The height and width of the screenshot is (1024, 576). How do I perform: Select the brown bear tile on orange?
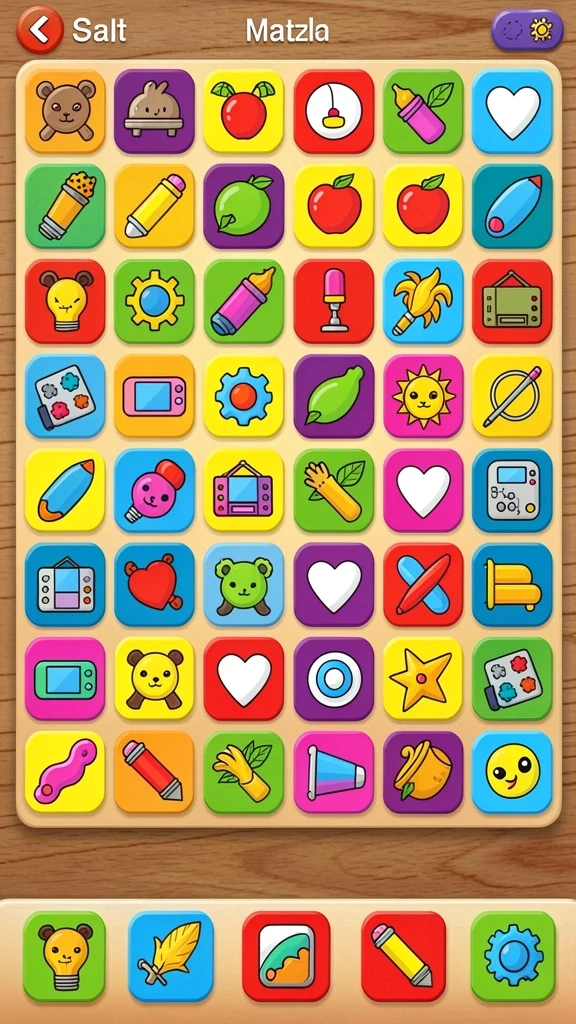click(65, 111)
